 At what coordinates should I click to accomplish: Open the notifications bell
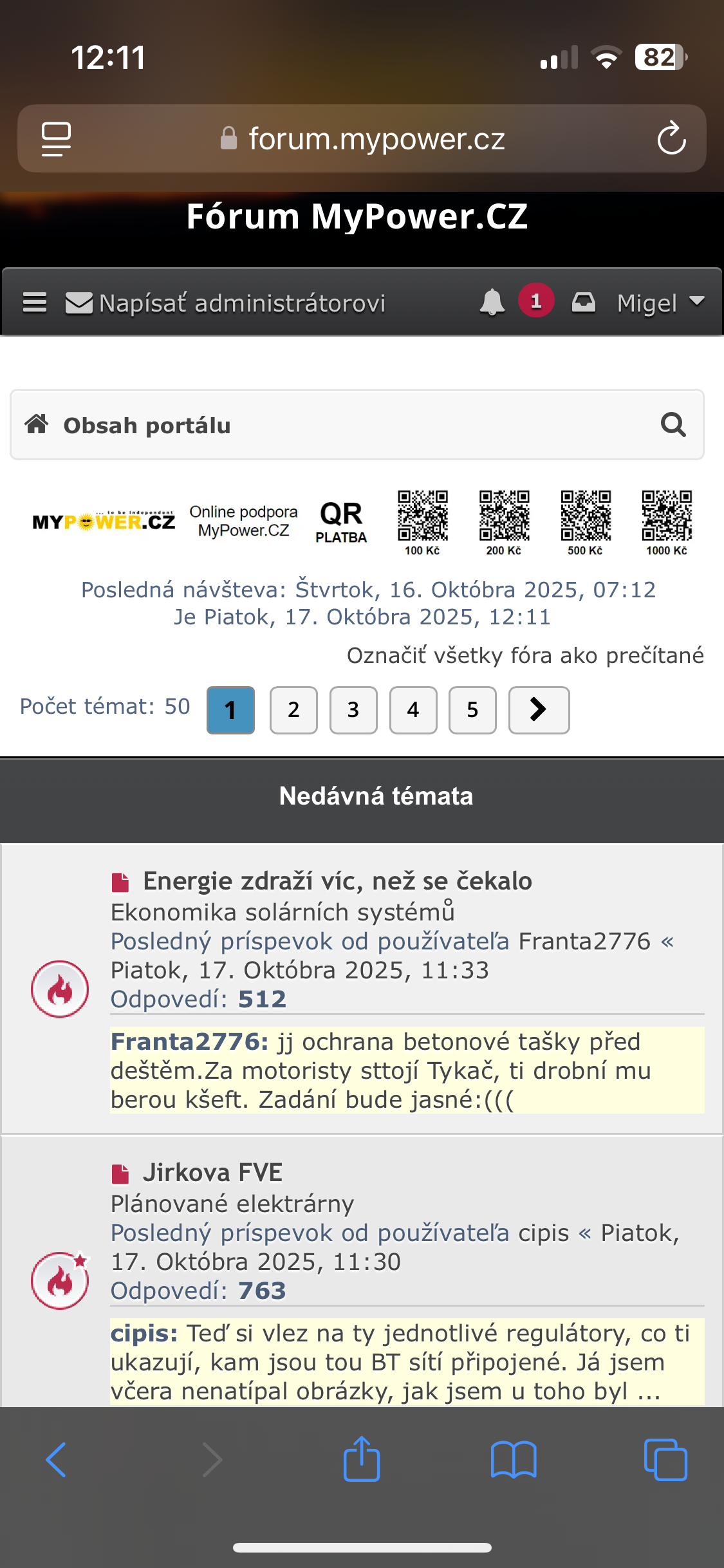pos(492,303)
